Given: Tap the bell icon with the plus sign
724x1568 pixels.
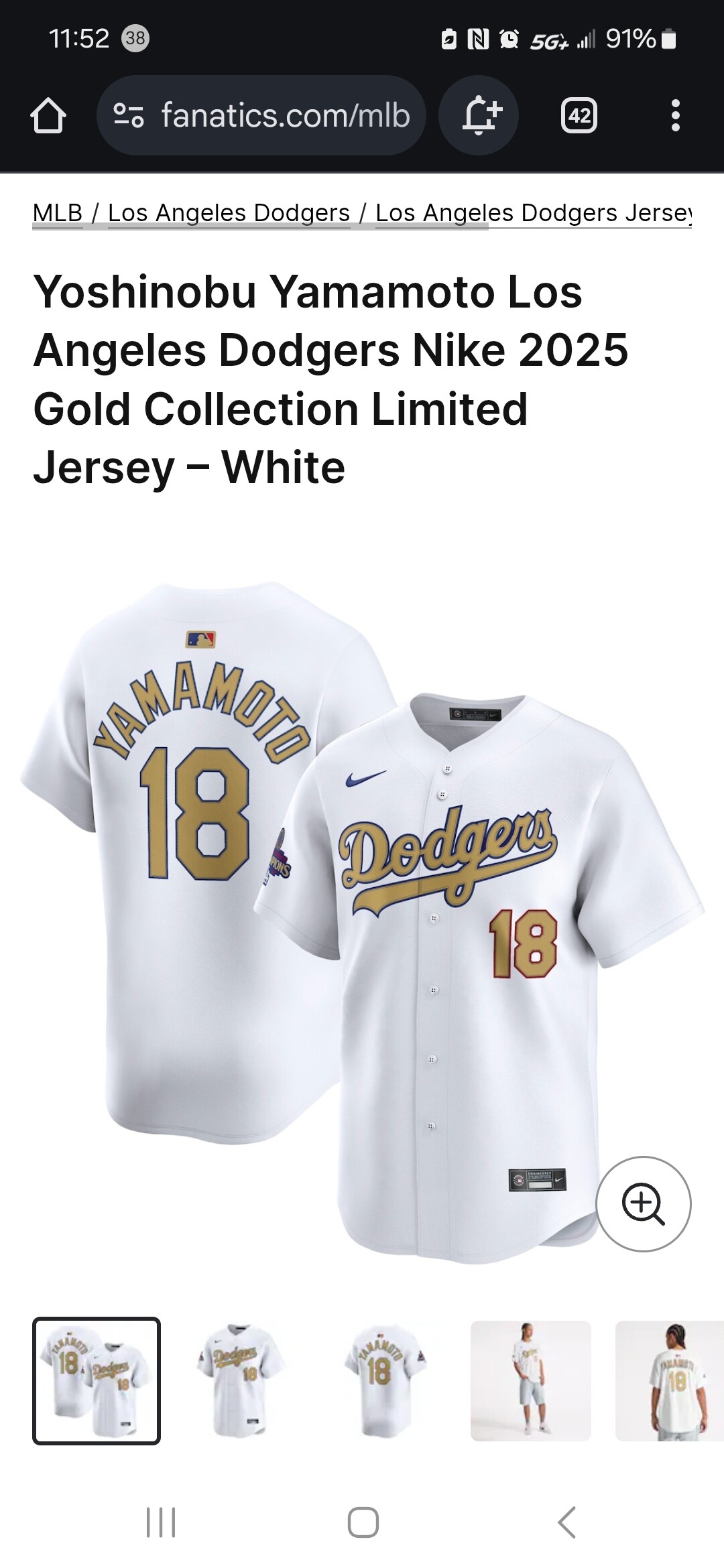Looking at the screenshot, I should [479, 116].
